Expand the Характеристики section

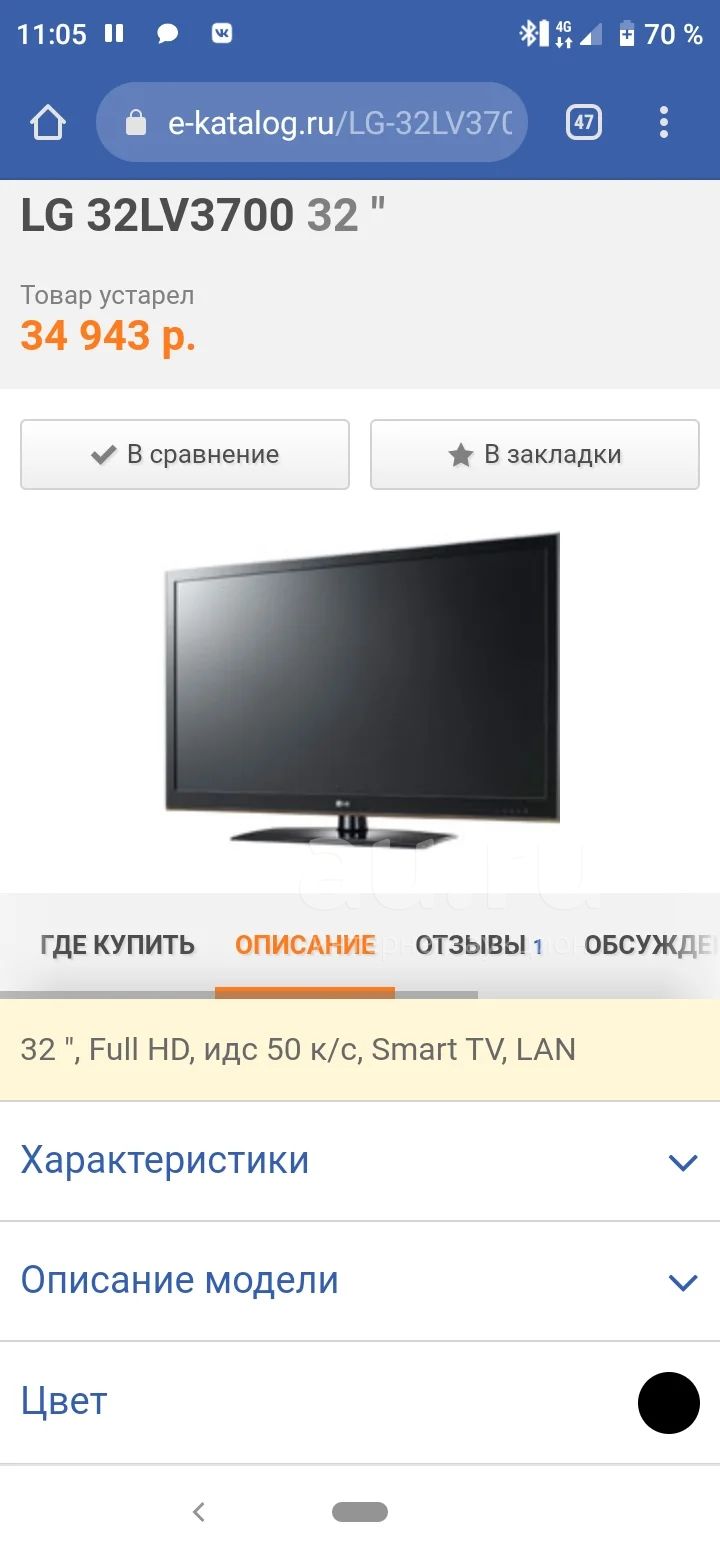point(360,1161)
